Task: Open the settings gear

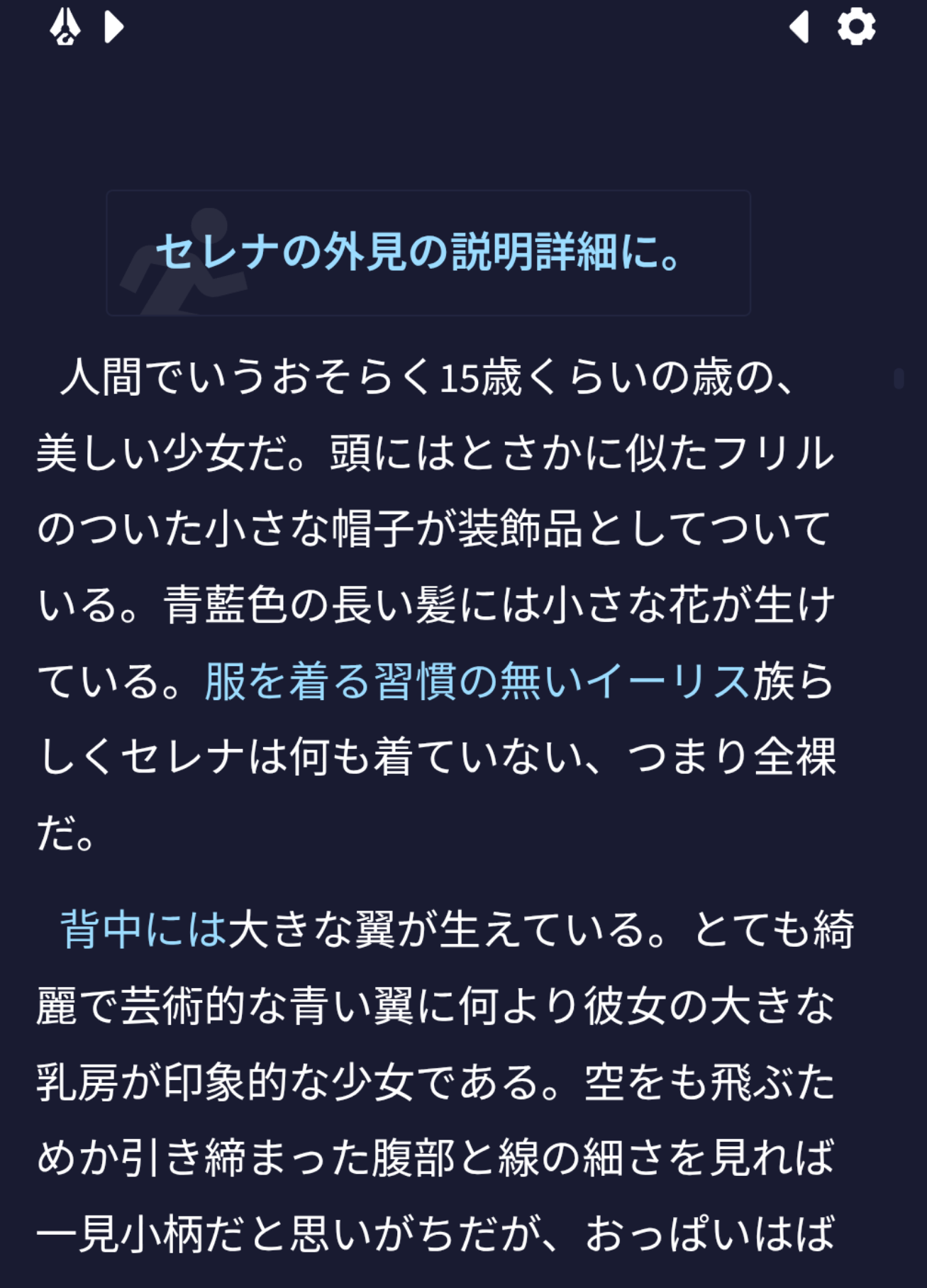Action: click(x=856, y=27)
